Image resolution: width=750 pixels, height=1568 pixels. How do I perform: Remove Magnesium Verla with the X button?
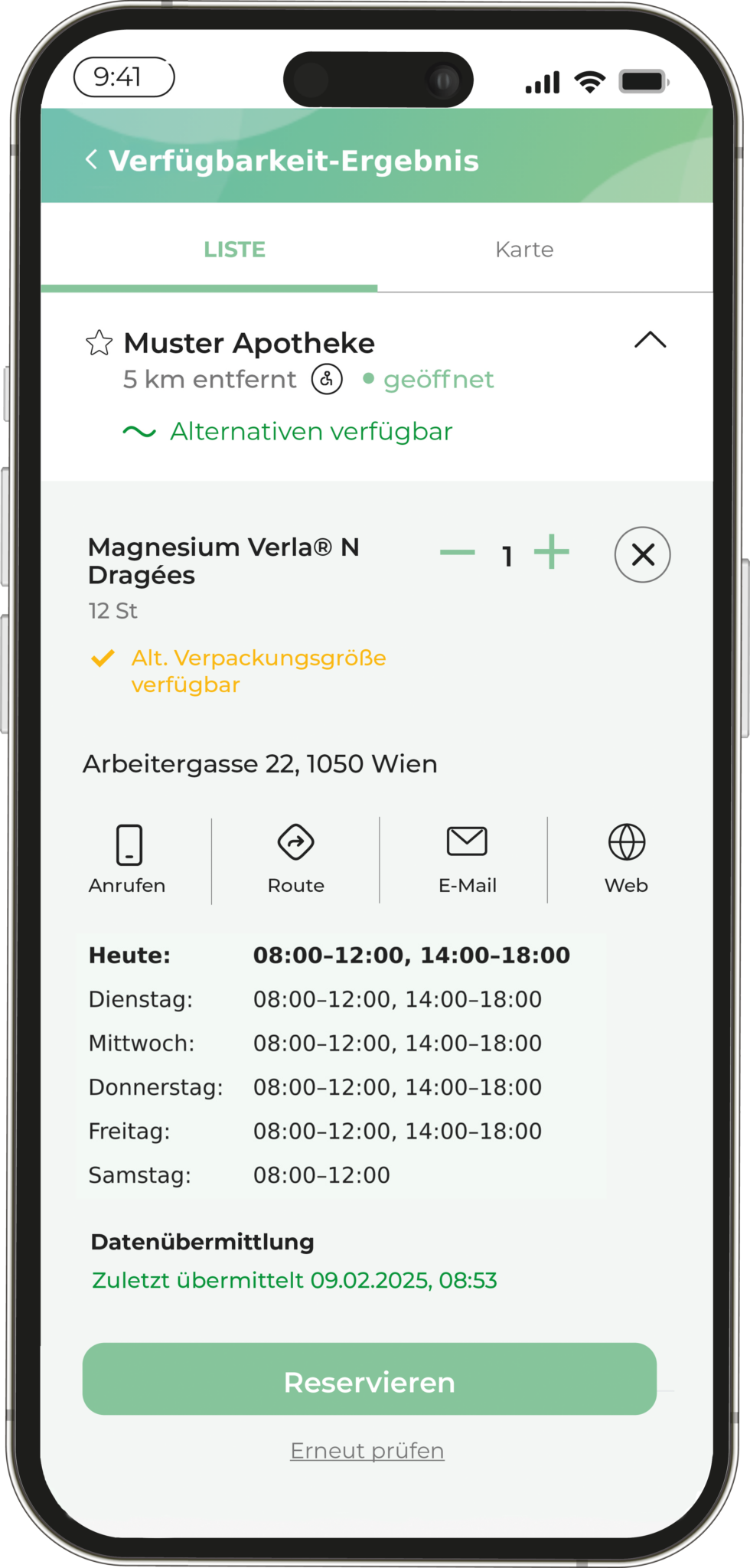coord(642,554)
